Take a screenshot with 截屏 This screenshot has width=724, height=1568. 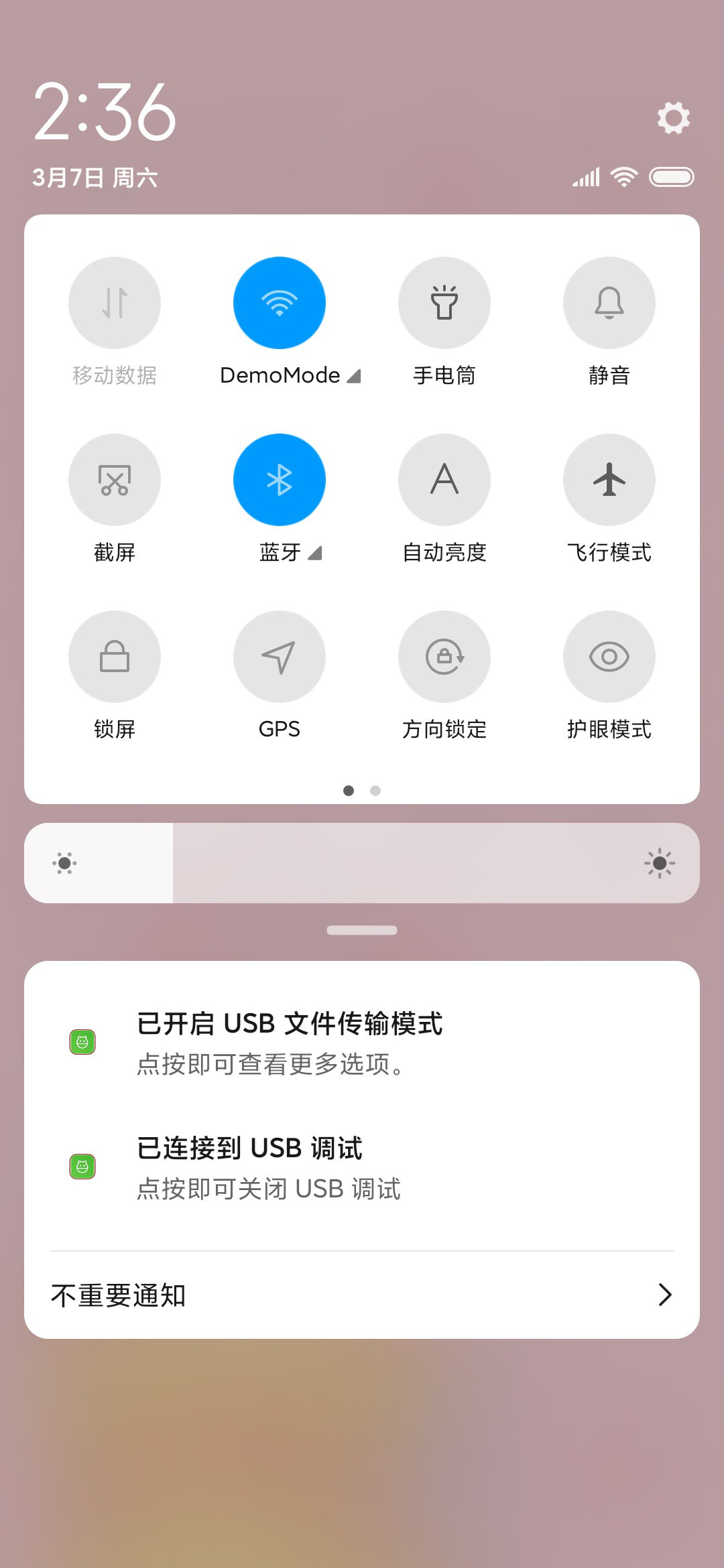click(x=115, y=480)
